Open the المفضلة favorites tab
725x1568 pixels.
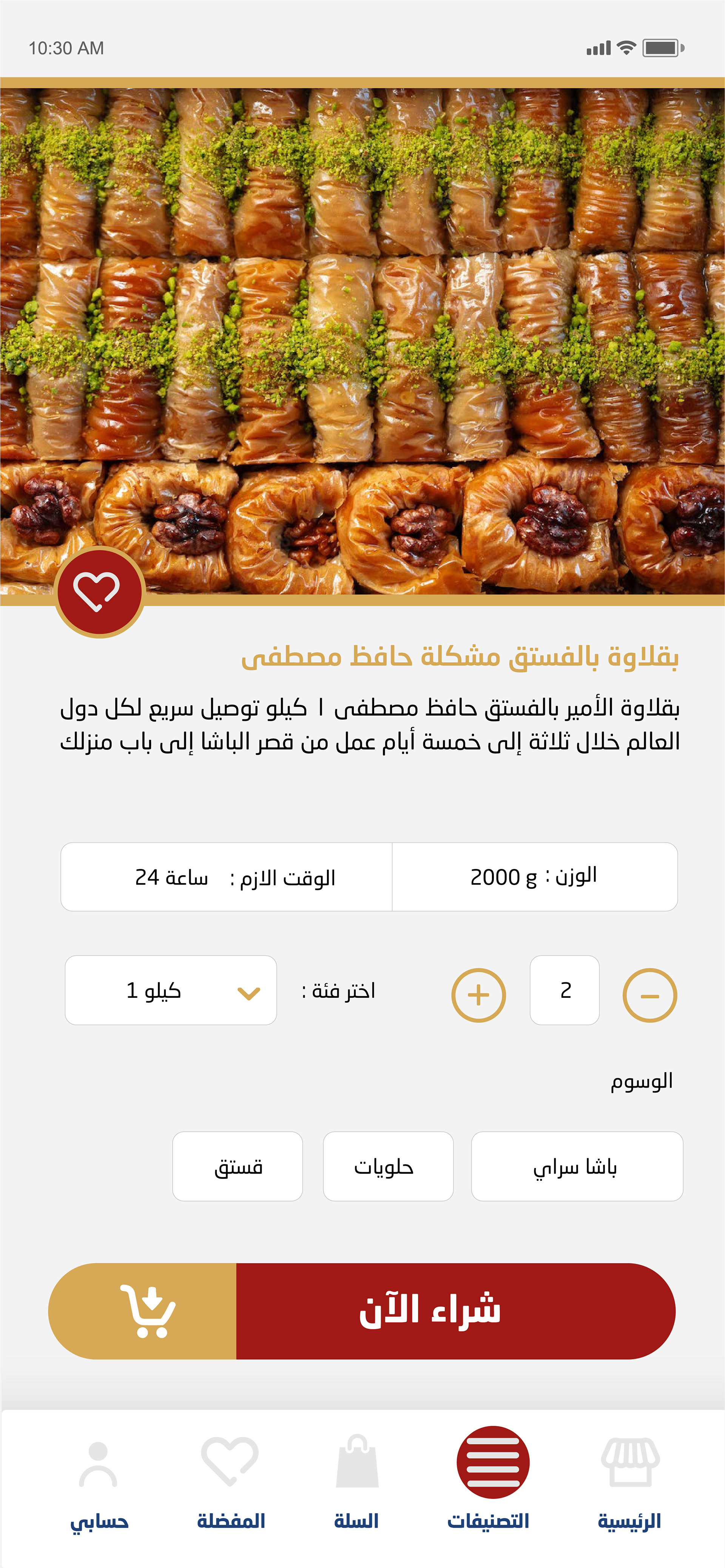point(230,1479)
